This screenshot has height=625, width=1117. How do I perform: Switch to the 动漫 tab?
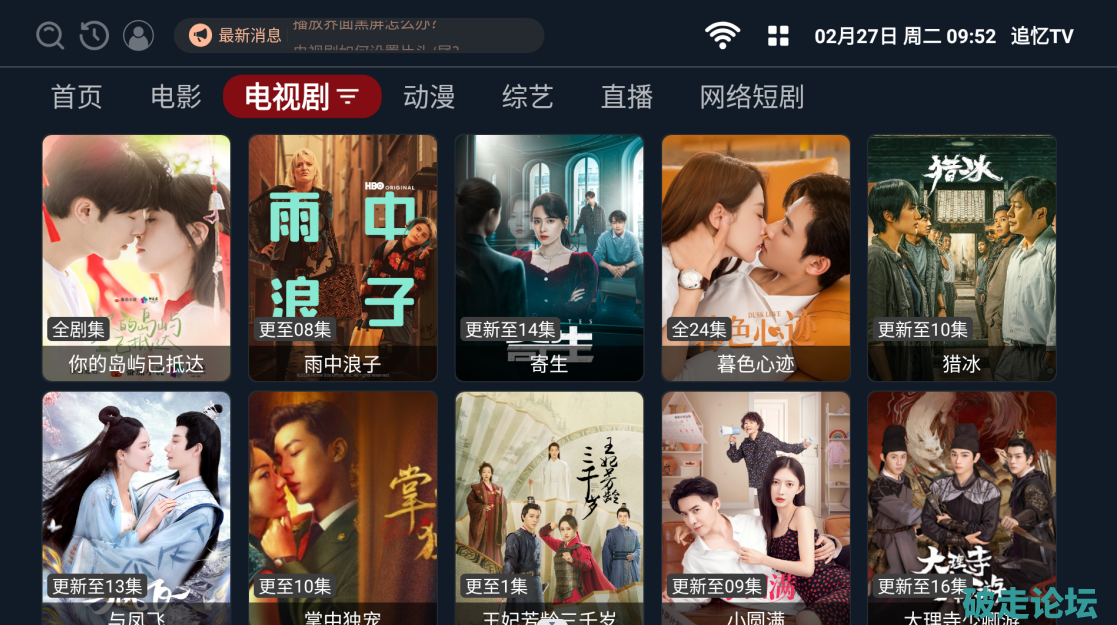point(429,97)
